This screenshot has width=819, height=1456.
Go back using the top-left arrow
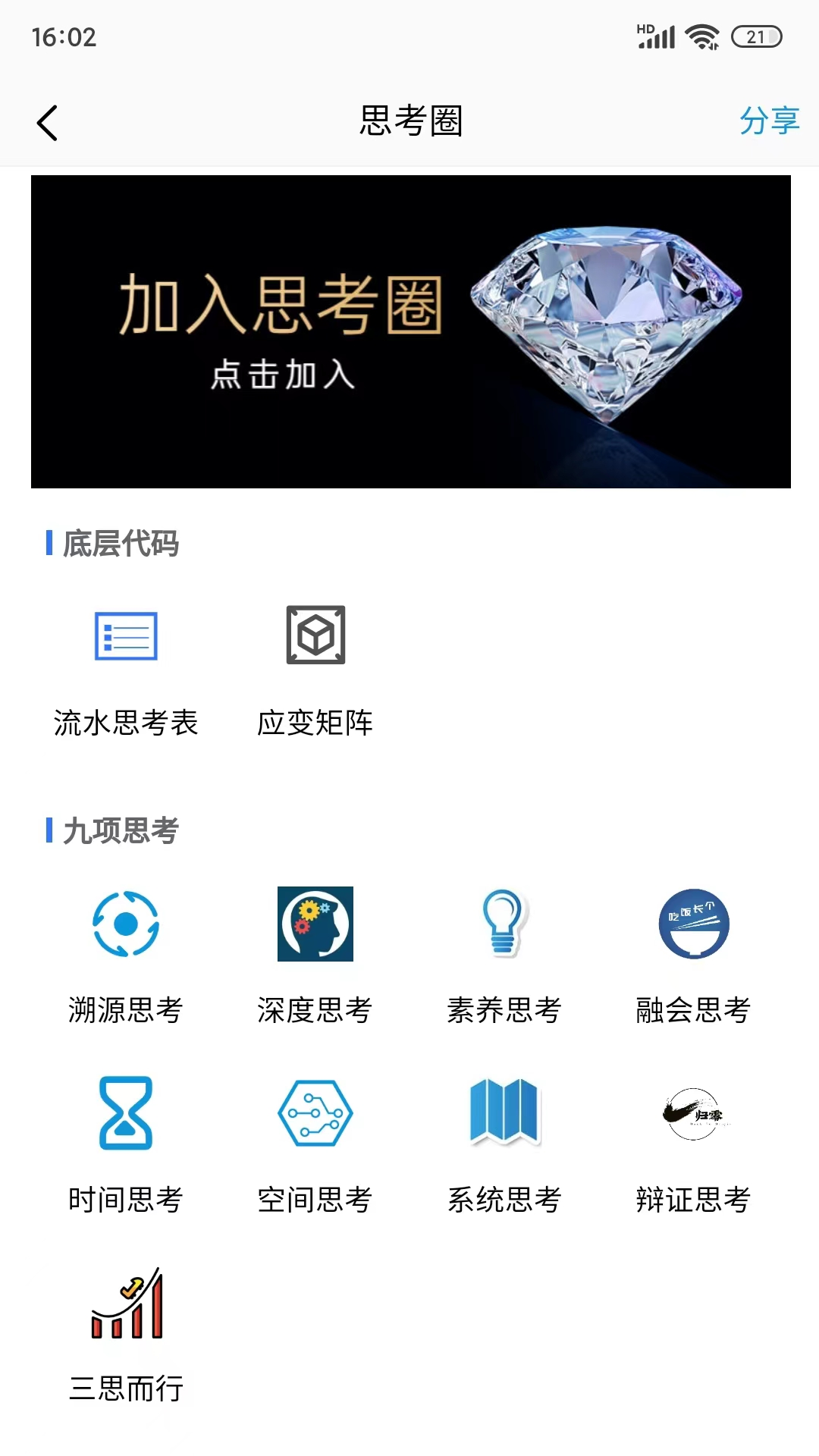pos(47,122)
